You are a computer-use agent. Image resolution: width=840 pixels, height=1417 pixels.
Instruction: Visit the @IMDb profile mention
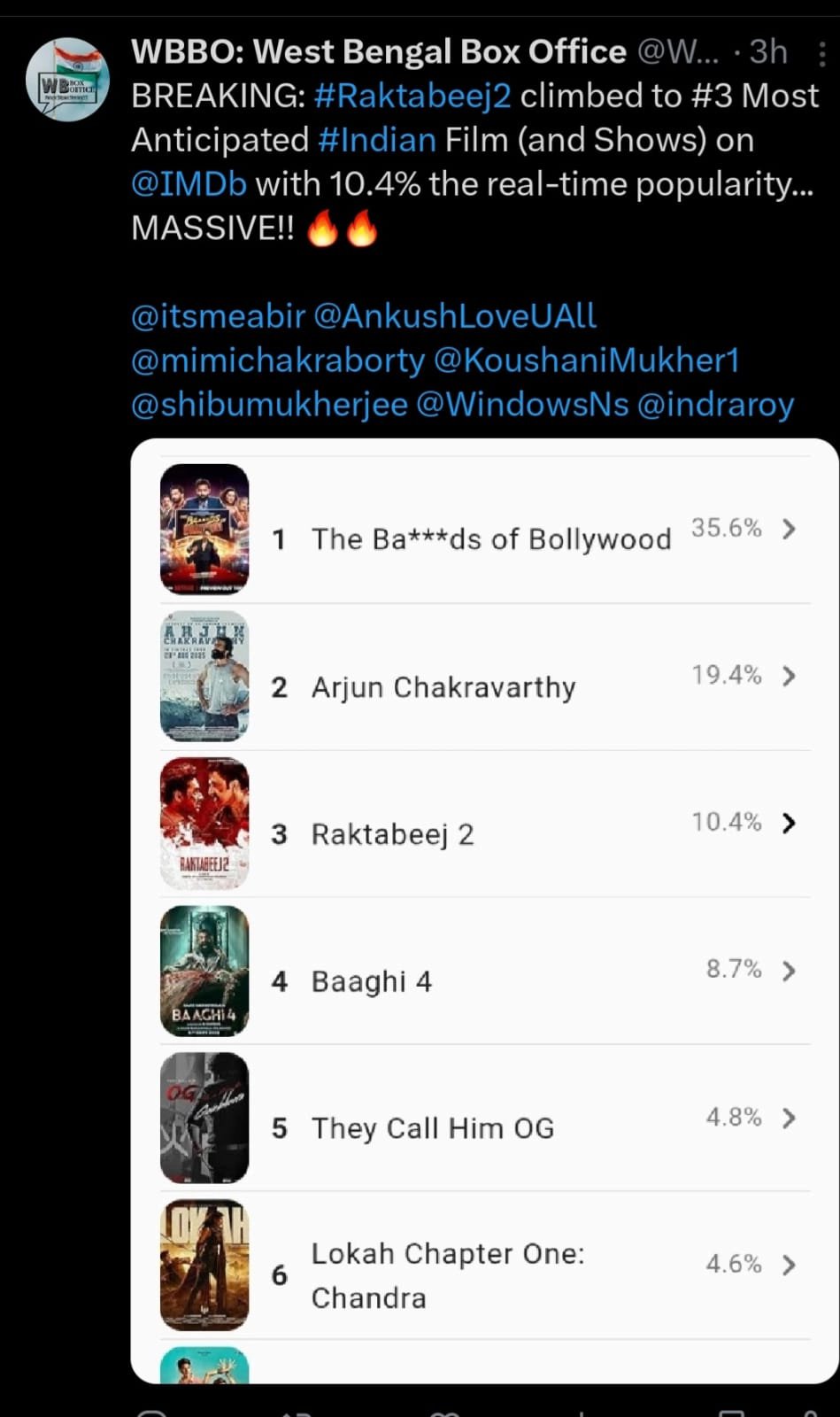tap(189, 184)
